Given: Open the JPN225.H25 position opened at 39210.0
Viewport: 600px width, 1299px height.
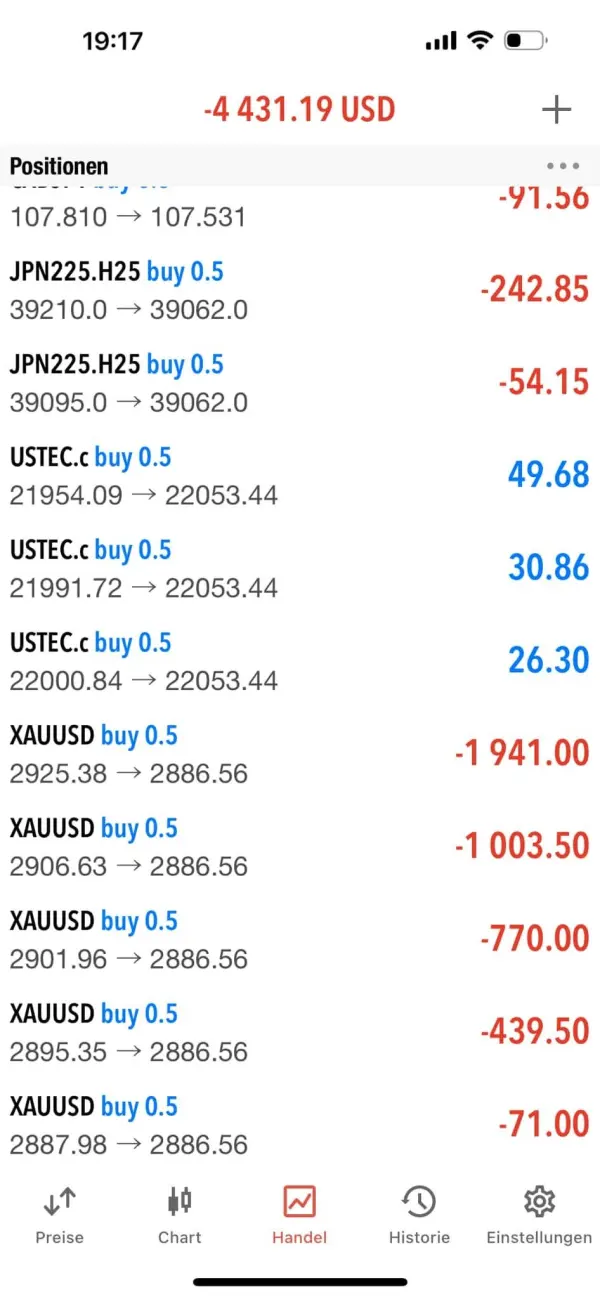Looking at the screenshot, I should coord(300,290).
